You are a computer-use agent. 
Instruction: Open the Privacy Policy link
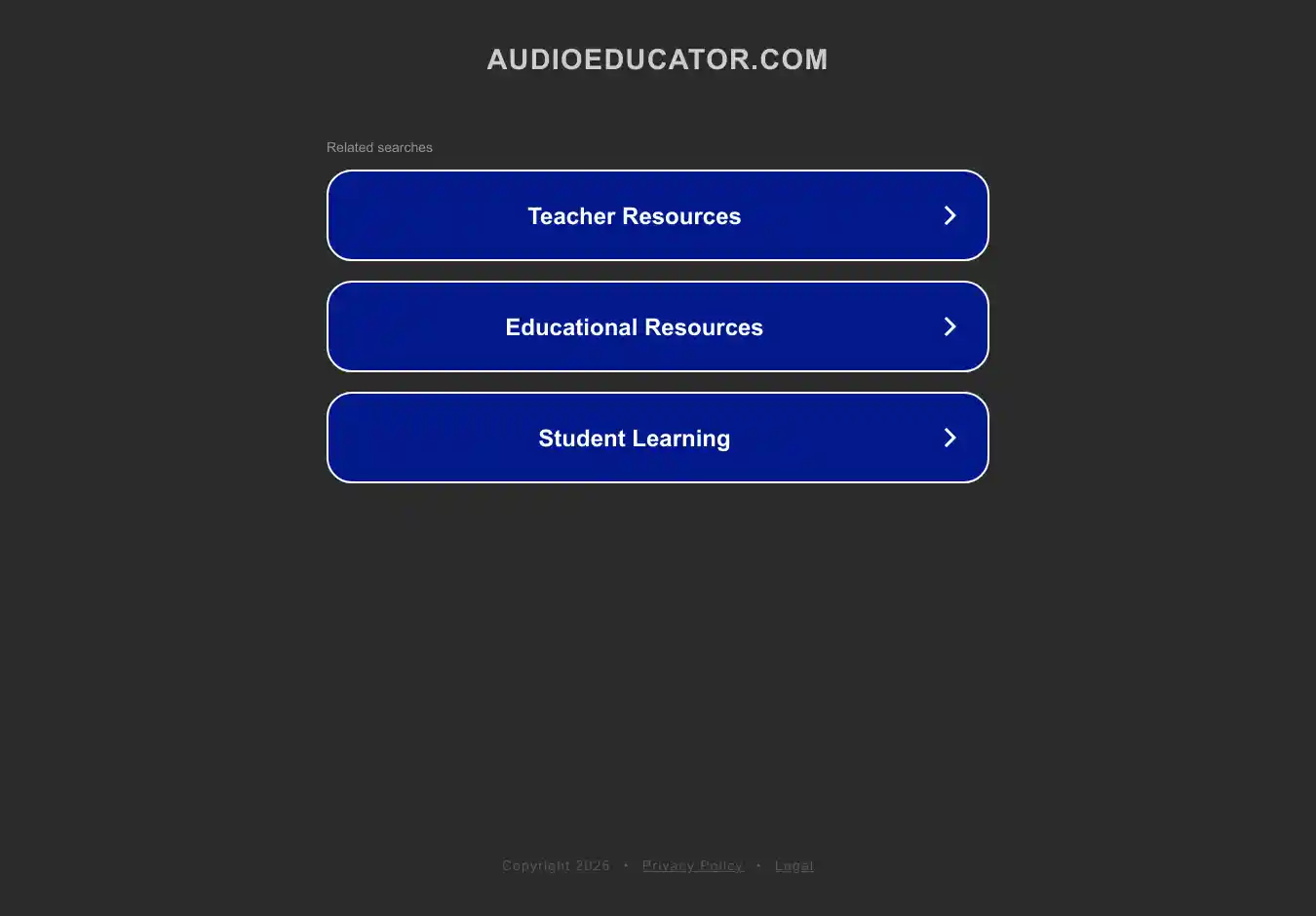(692, 865)
